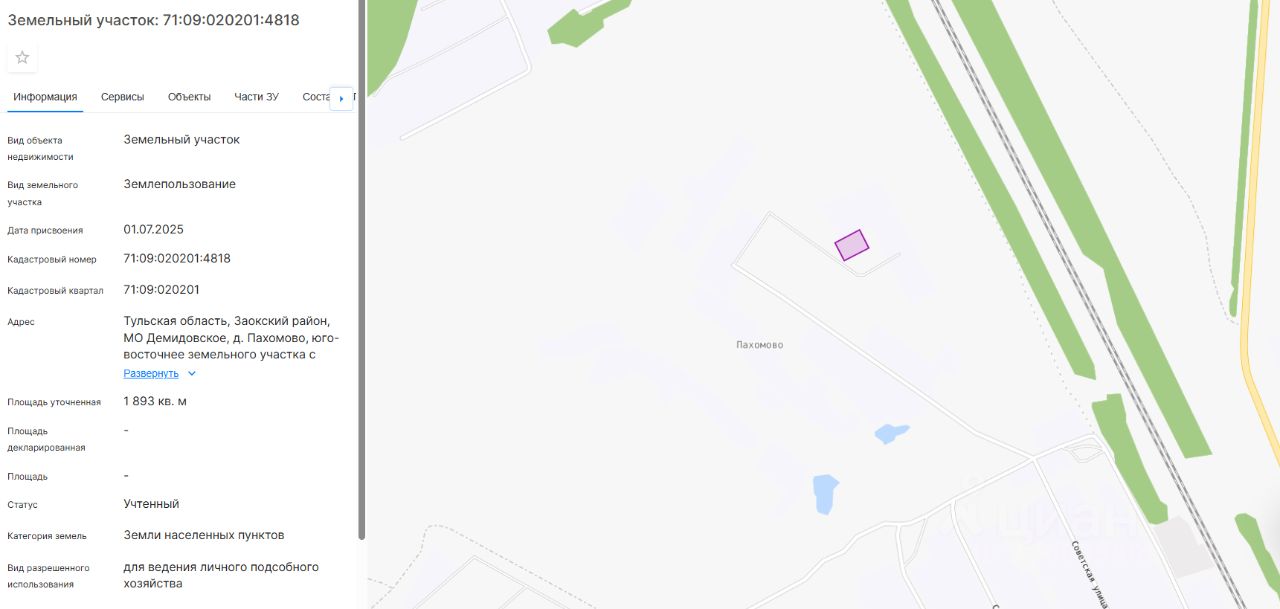Viewport: 1280px width, 609px height.
Task: Add the land plot to favorites with the star
Action: (x=22, y=58)
